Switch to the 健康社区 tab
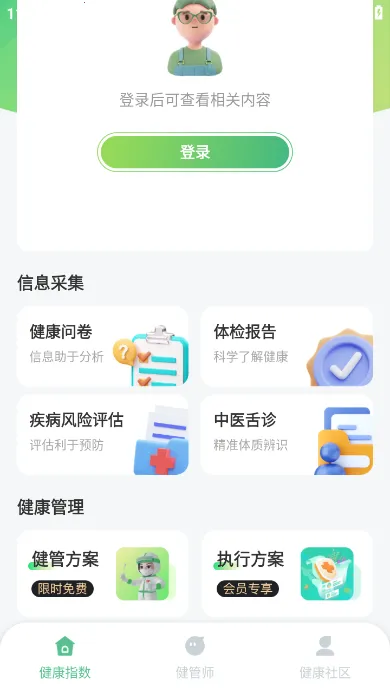Image resolution: width=390 pixels, height=693 pixels. pos(325,658)
